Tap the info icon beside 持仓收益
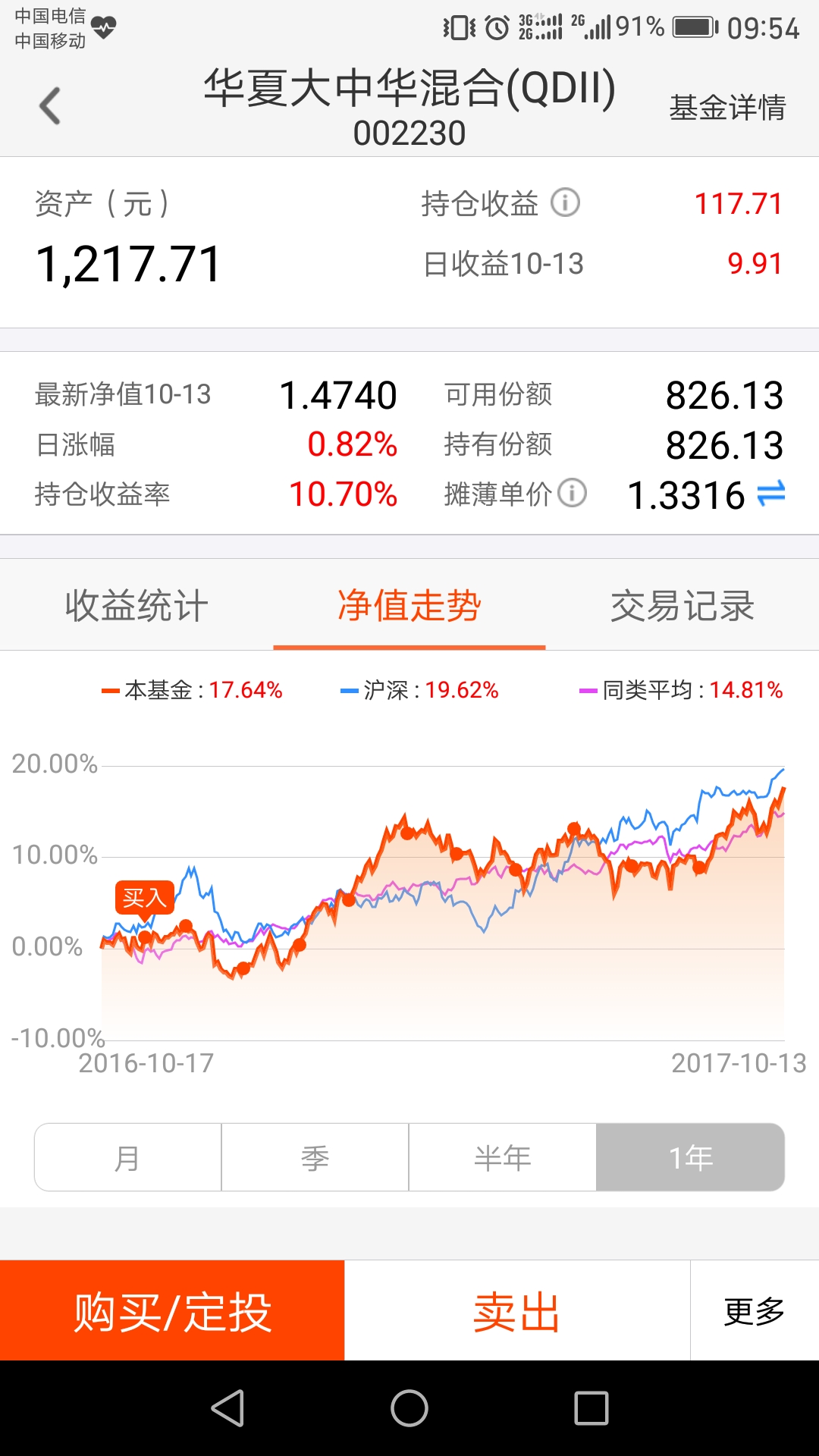The width and height of the screenshot is (819, 1456). point(565,202)
